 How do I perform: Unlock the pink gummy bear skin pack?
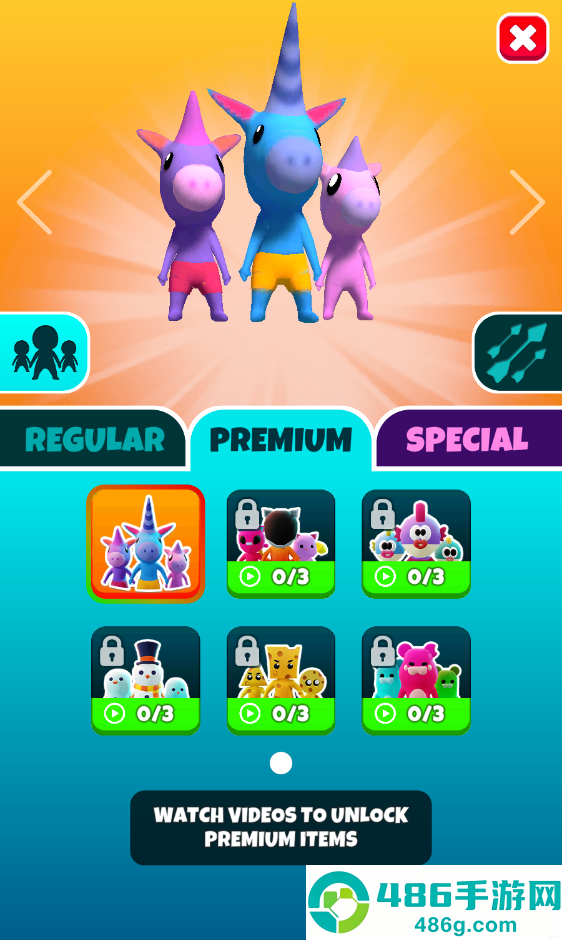click(416, 680)
